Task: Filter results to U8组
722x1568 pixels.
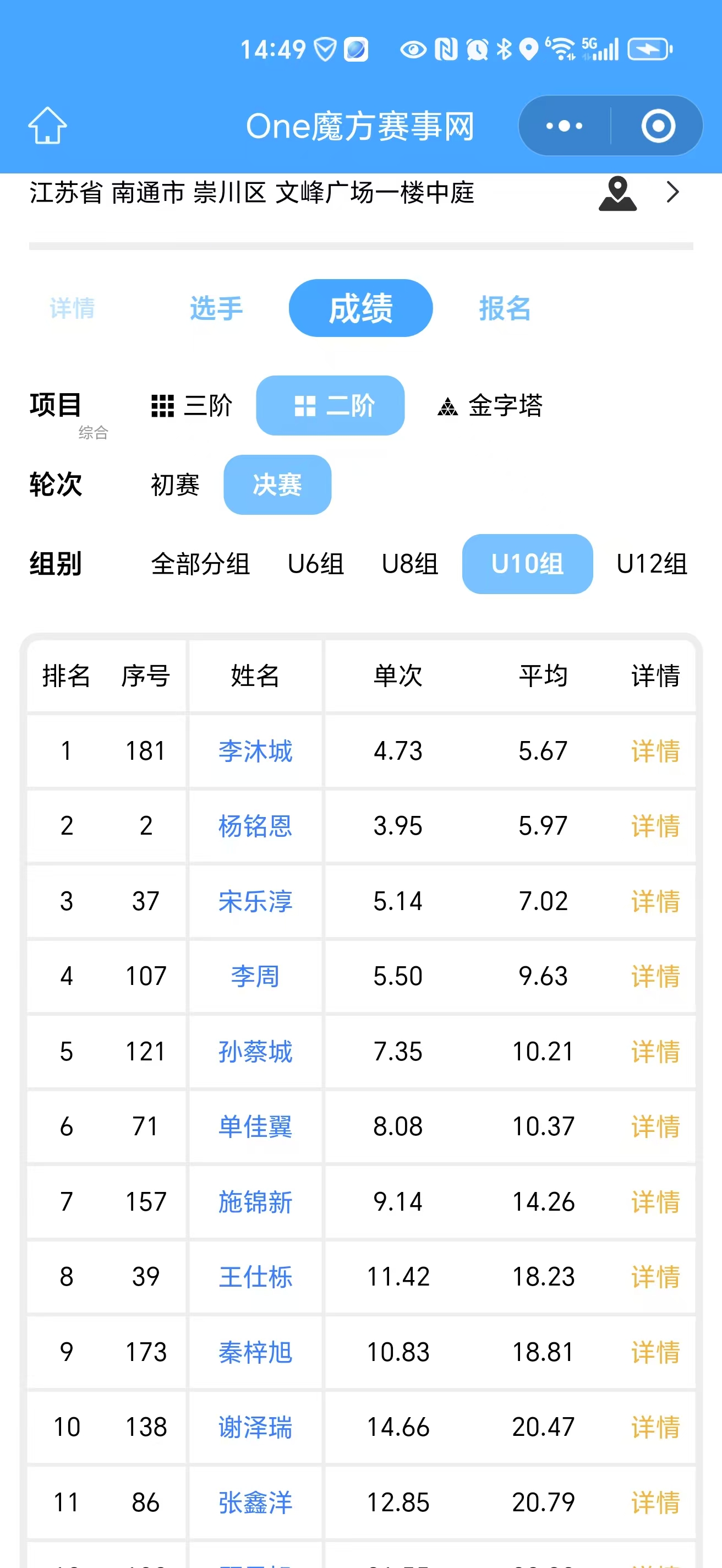Action: pos(410,564)
